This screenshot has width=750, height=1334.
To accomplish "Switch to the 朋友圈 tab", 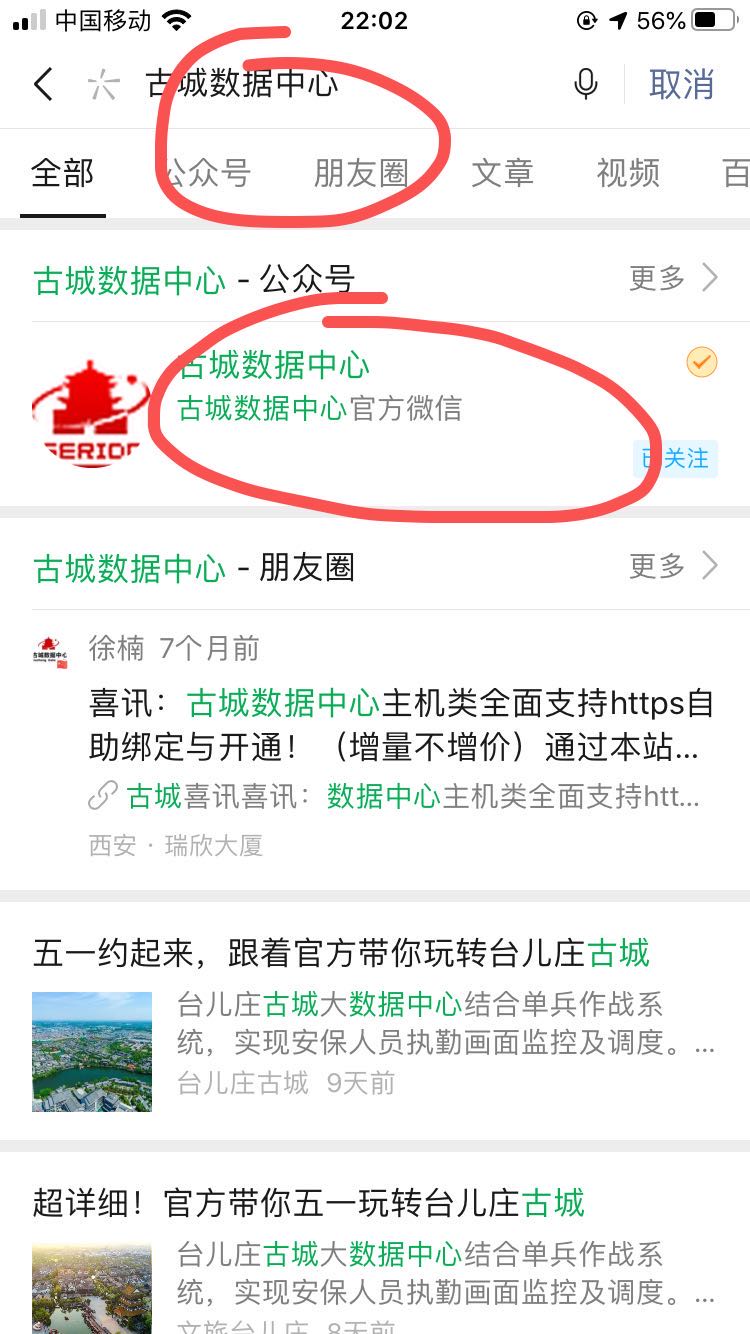I will pos(361,173).
